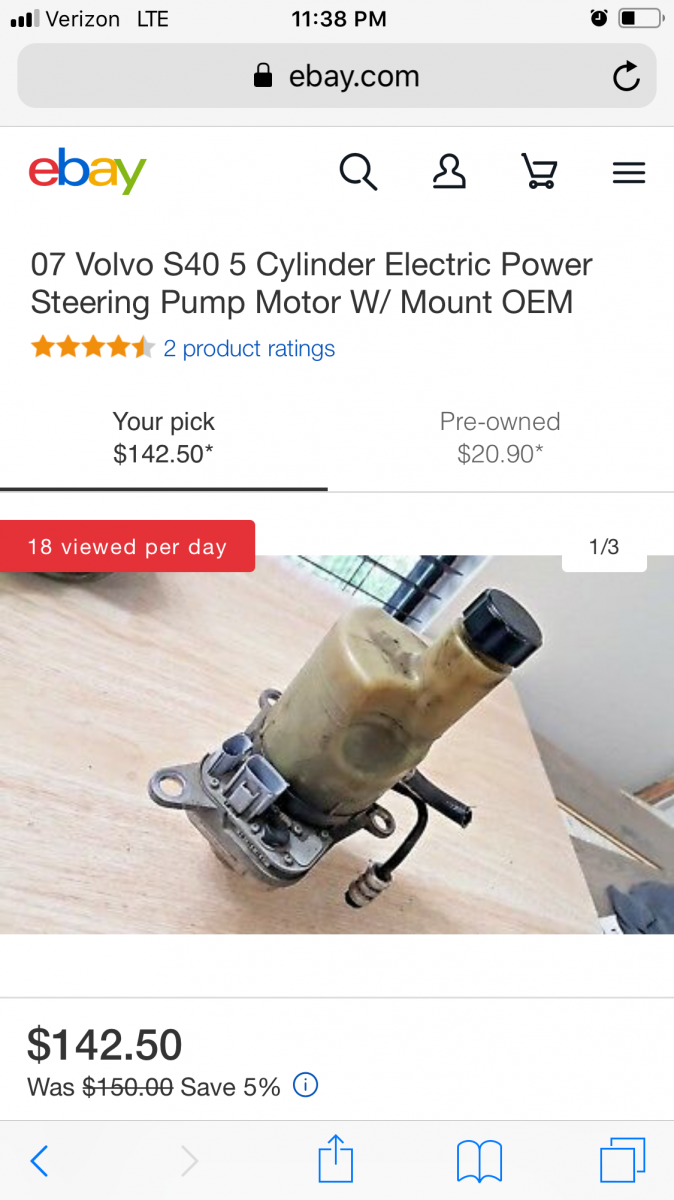View the shopping cart
Screen dimensions: 674x1200
point(539,173)
